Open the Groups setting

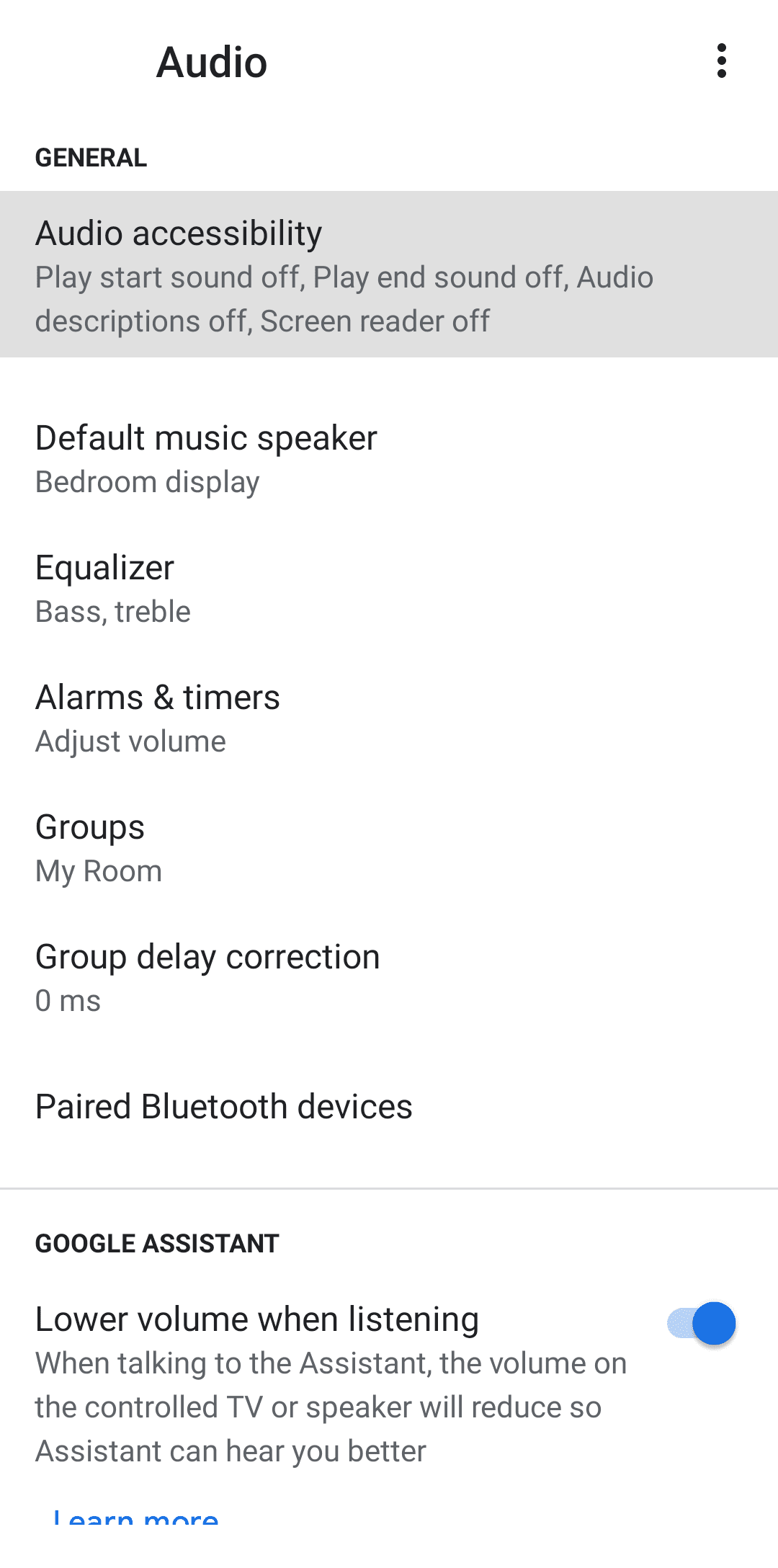pyautogui.click(x=389, y=848)
